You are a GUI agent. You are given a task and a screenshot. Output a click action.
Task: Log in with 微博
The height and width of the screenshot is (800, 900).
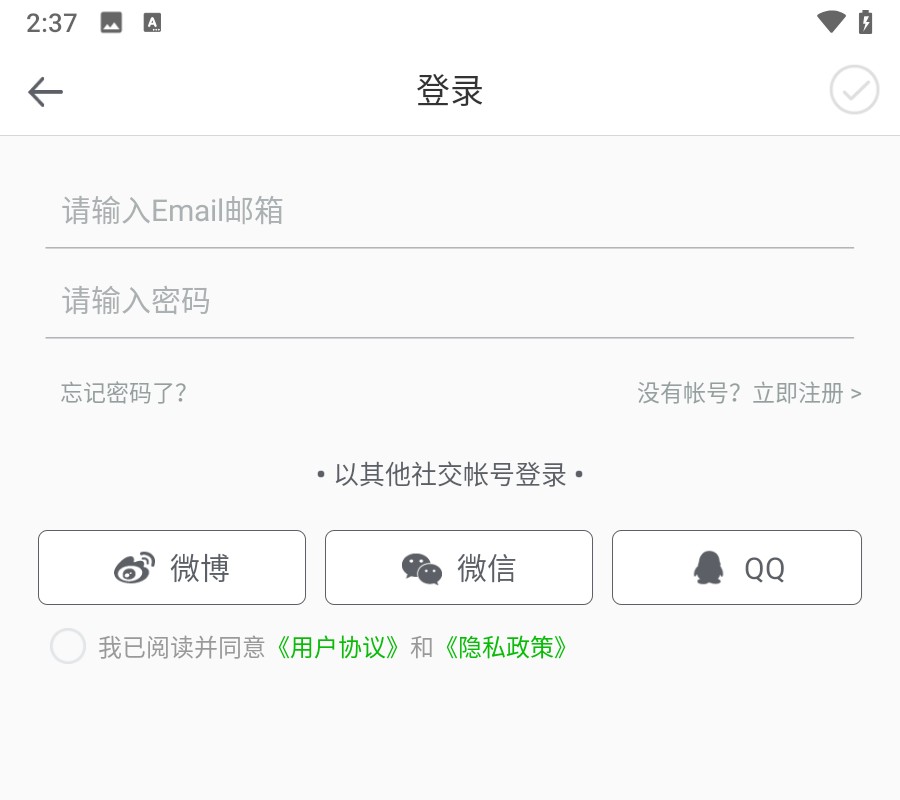(172, 568)
